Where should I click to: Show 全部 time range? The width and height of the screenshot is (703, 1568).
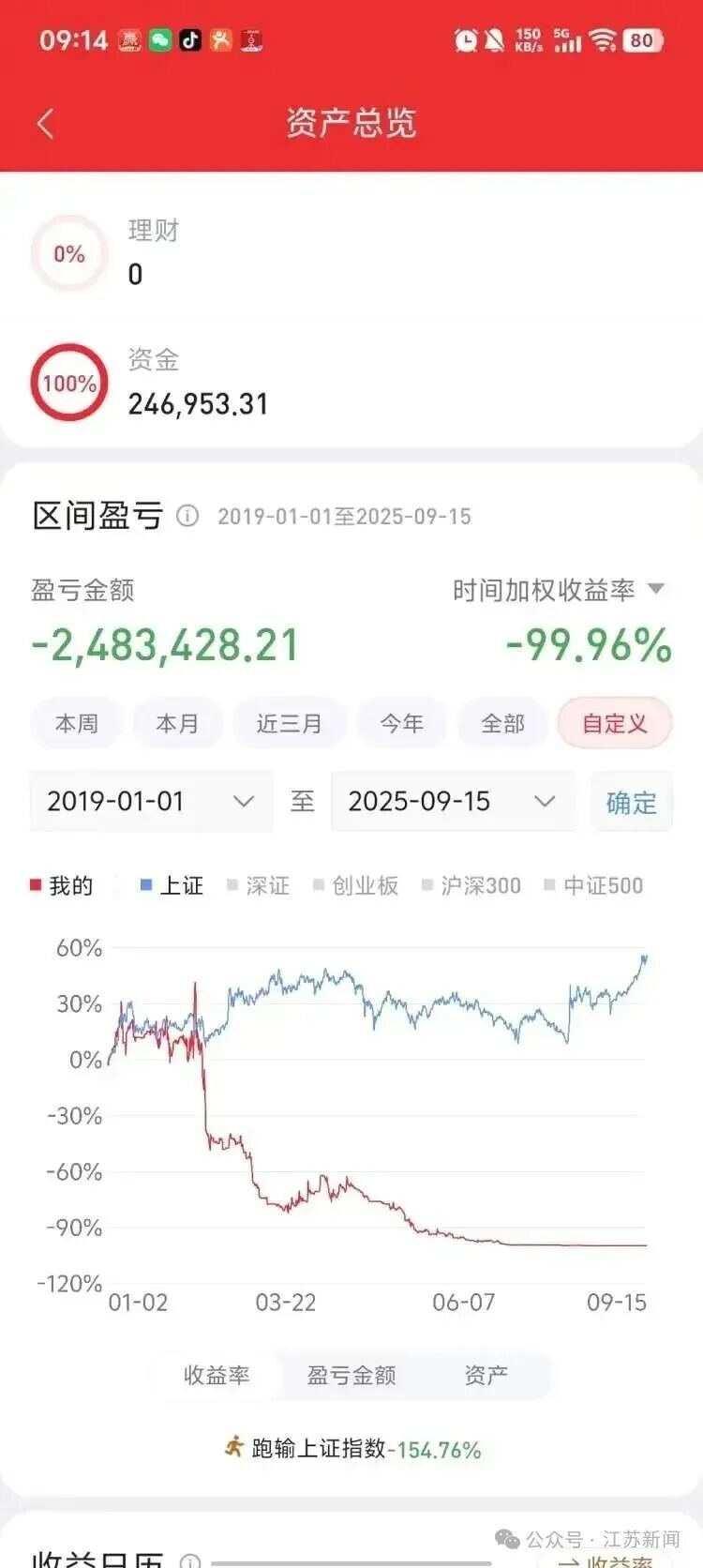(502, 723)
